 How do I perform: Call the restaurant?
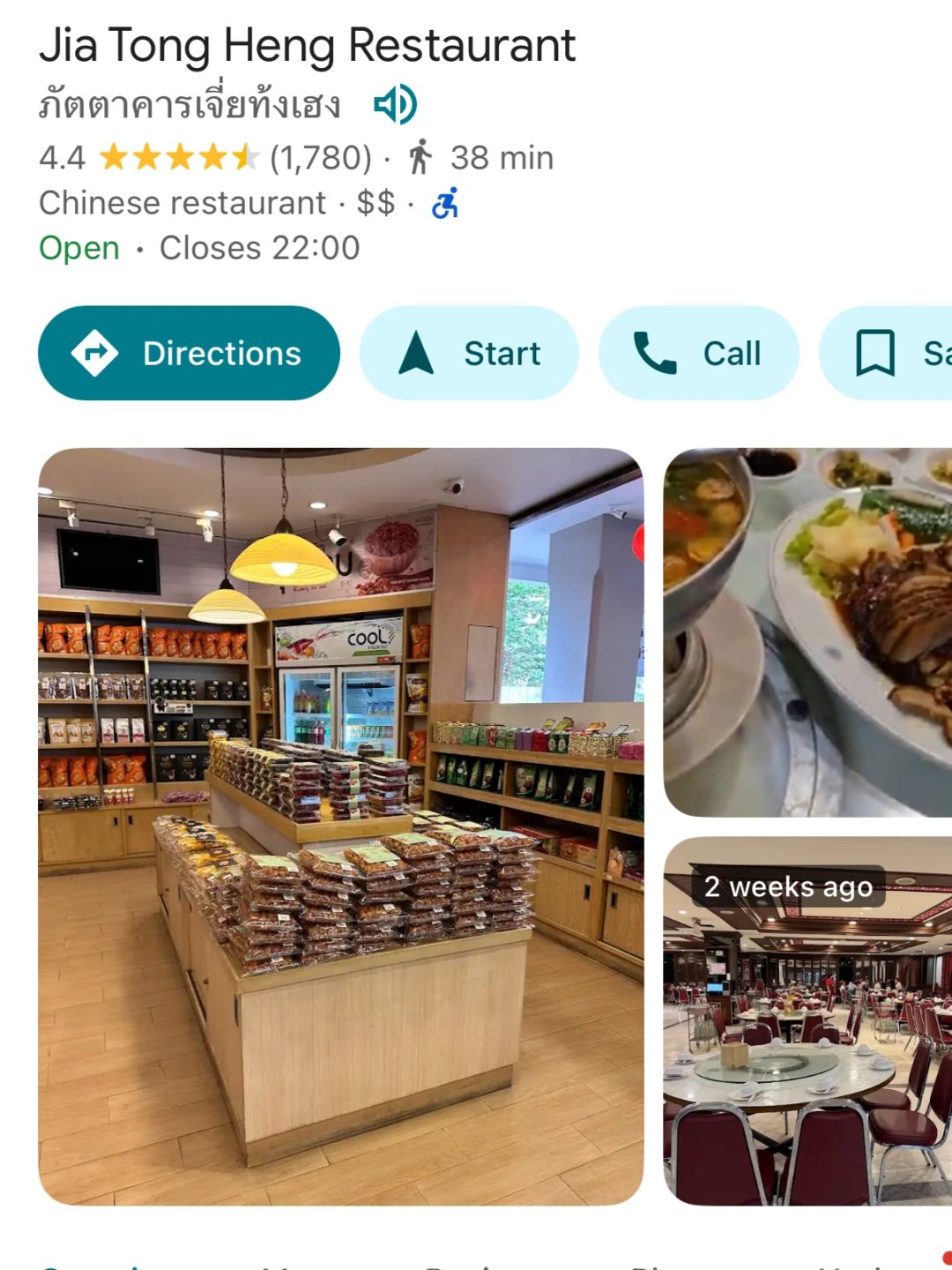[698, 353]
